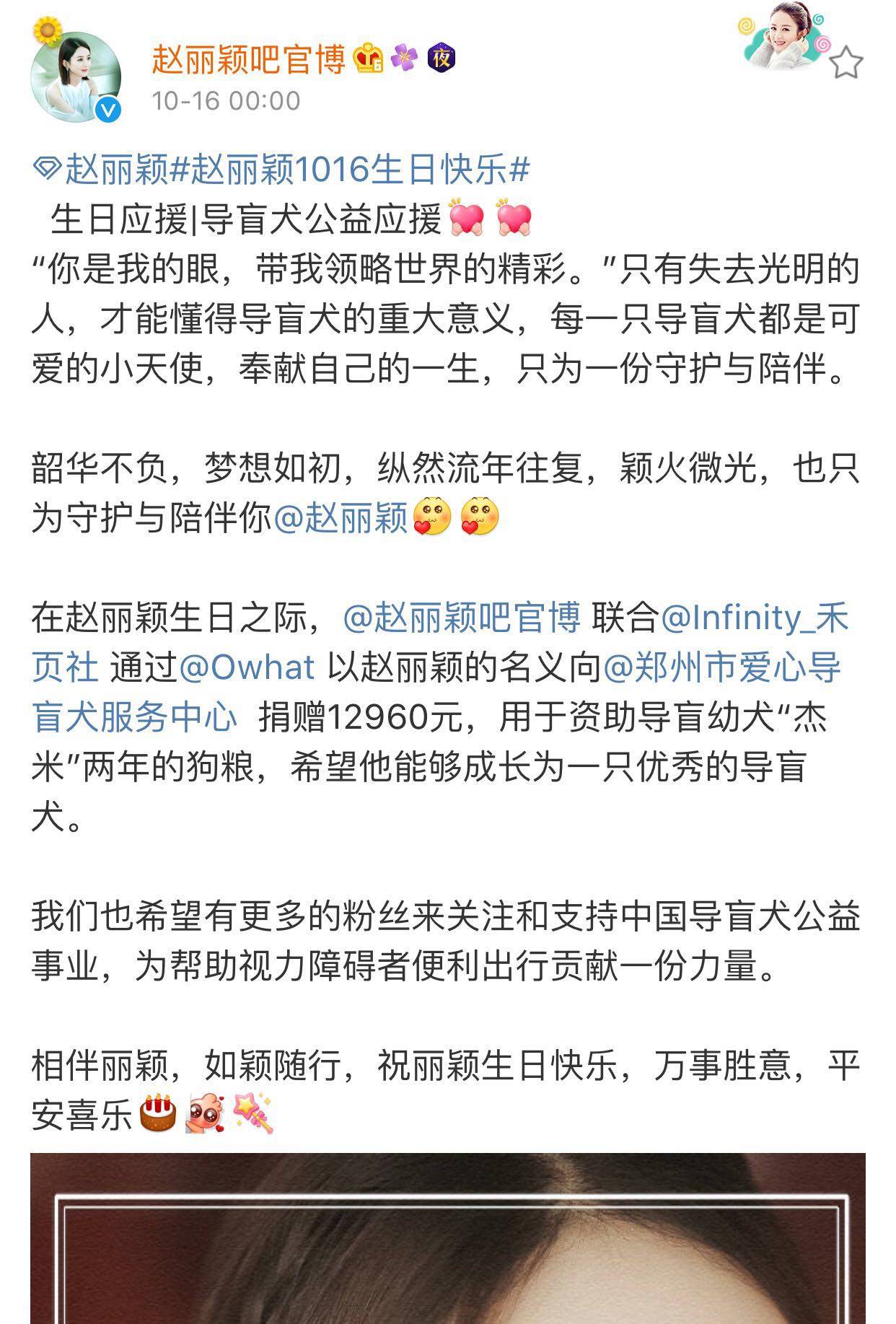Open the @Owhat mention
The image size is (896, 1324).
pos(247,667)
